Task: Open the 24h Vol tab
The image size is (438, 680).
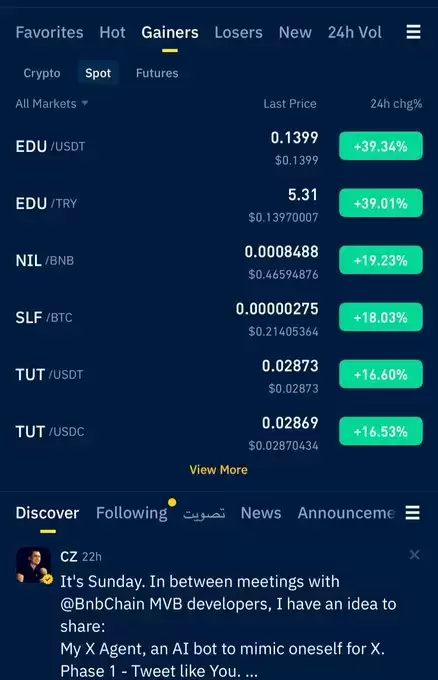Action: (355, 33)
